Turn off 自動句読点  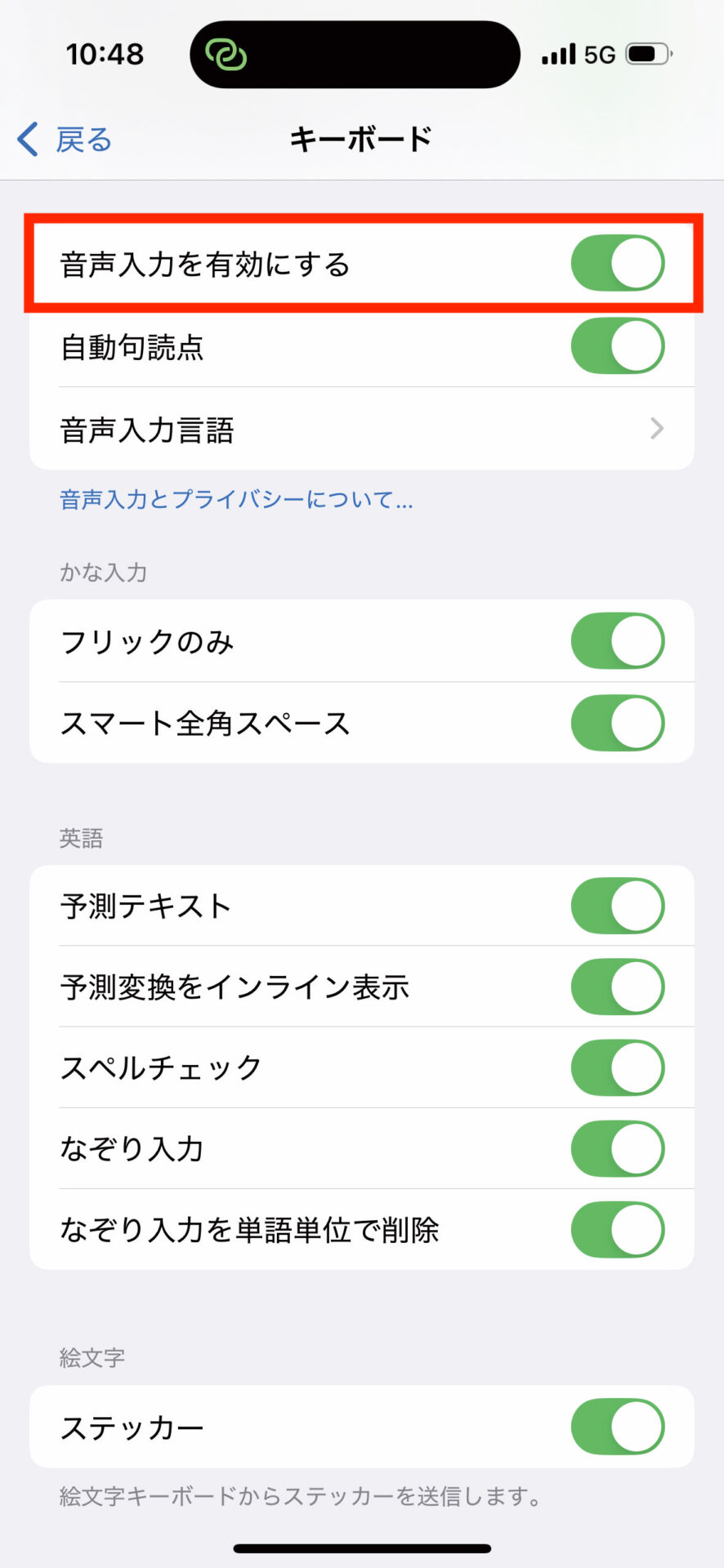pos(617,346)
